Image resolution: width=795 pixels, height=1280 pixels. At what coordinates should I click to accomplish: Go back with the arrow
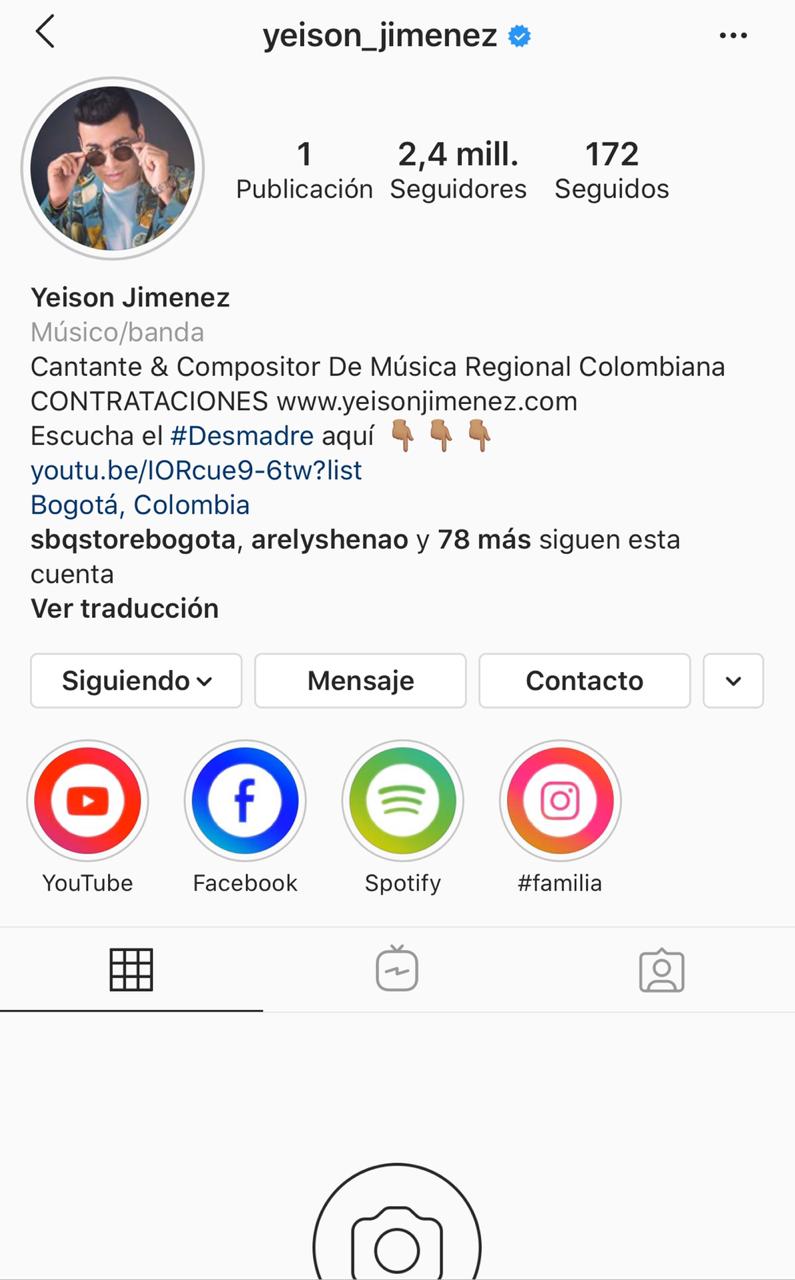tap(44, 32)
